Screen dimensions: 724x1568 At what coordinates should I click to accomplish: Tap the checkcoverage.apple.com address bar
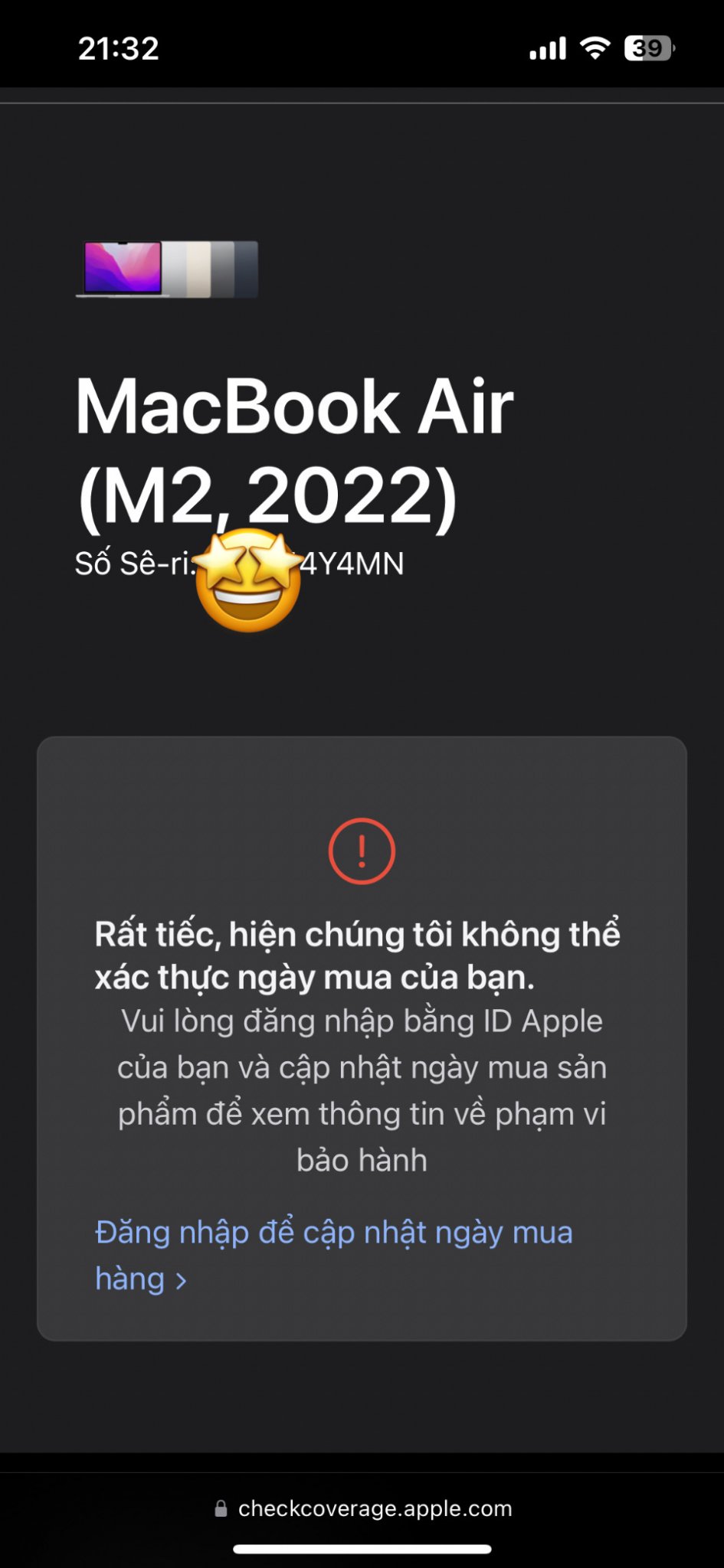(x=363, y=1508)
